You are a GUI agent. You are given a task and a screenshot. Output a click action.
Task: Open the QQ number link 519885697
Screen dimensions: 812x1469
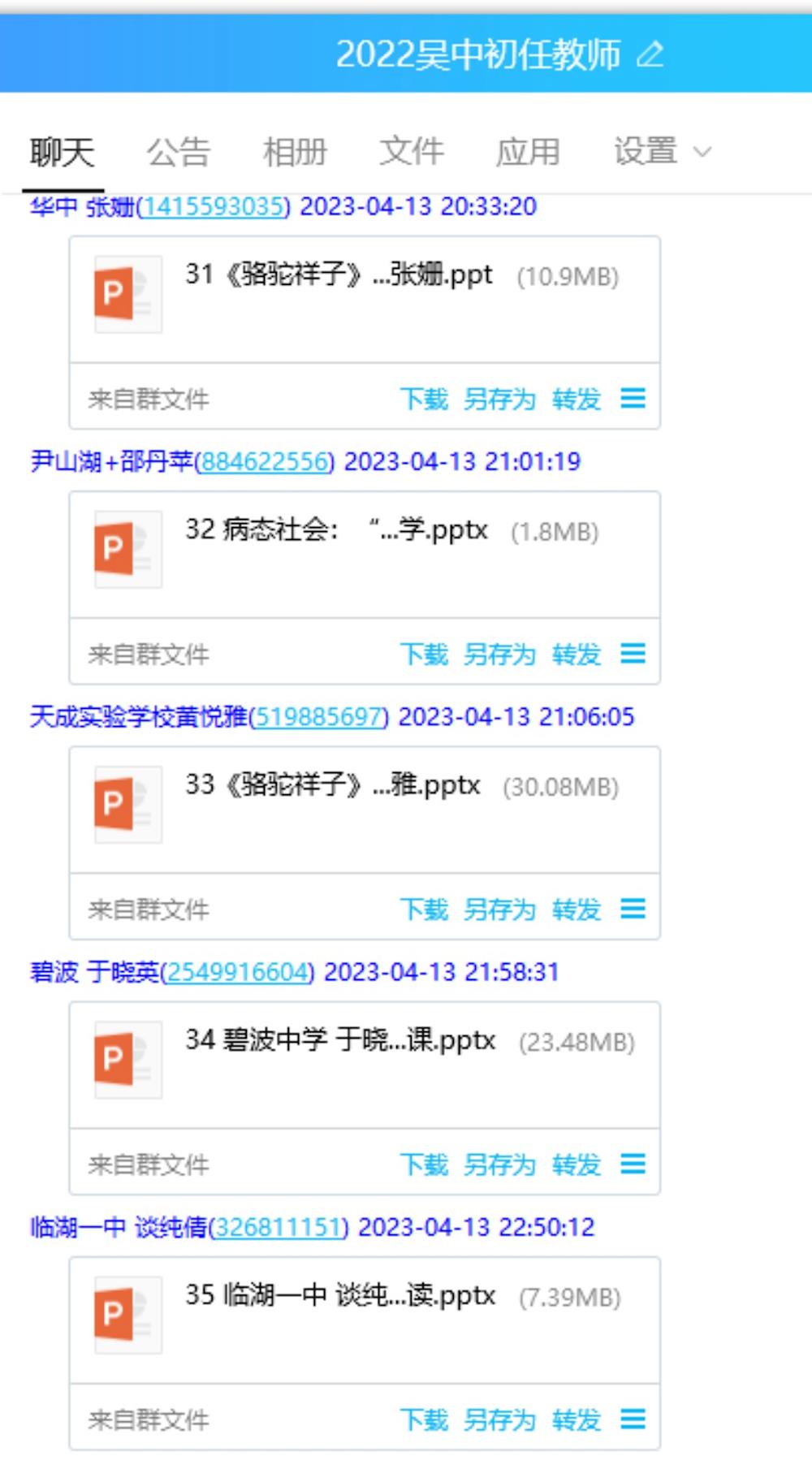click(x=318, y=717)
